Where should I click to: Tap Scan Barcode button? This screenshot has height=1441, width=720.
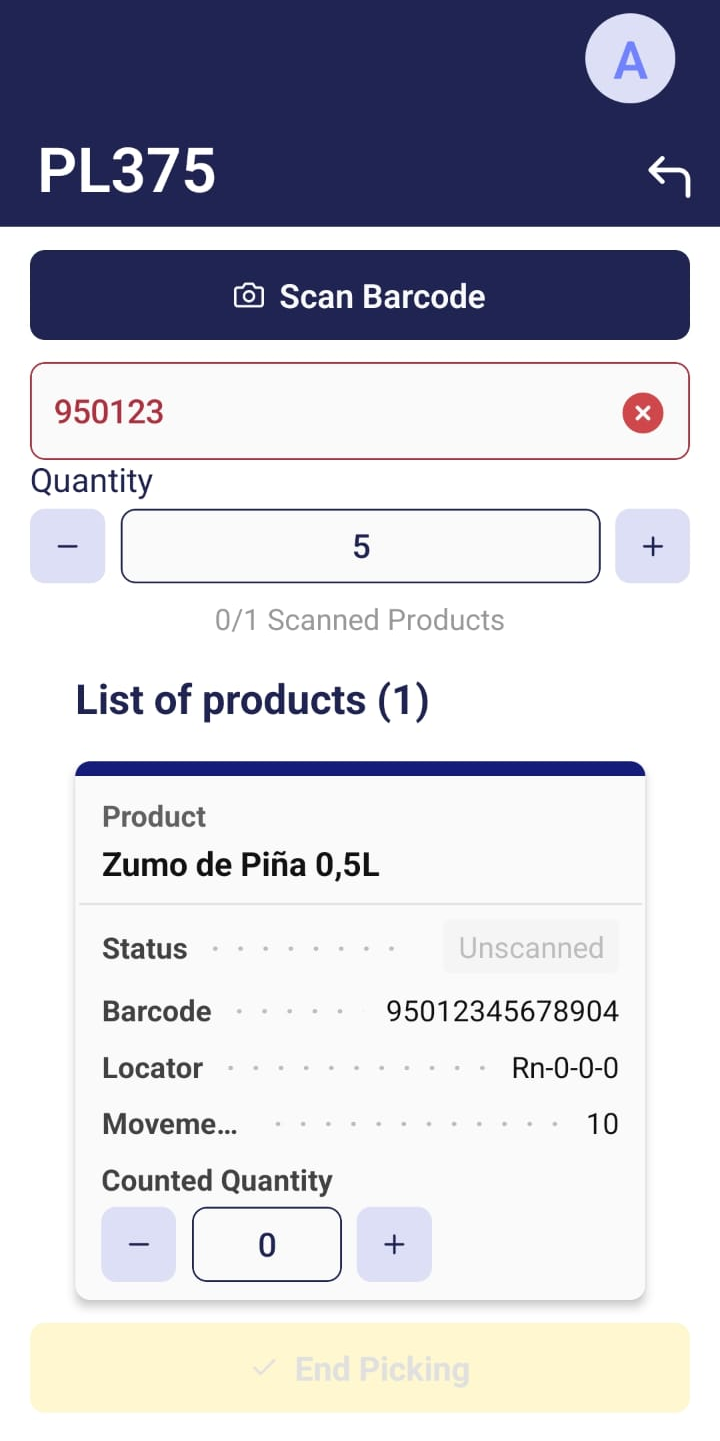(360, 295)
